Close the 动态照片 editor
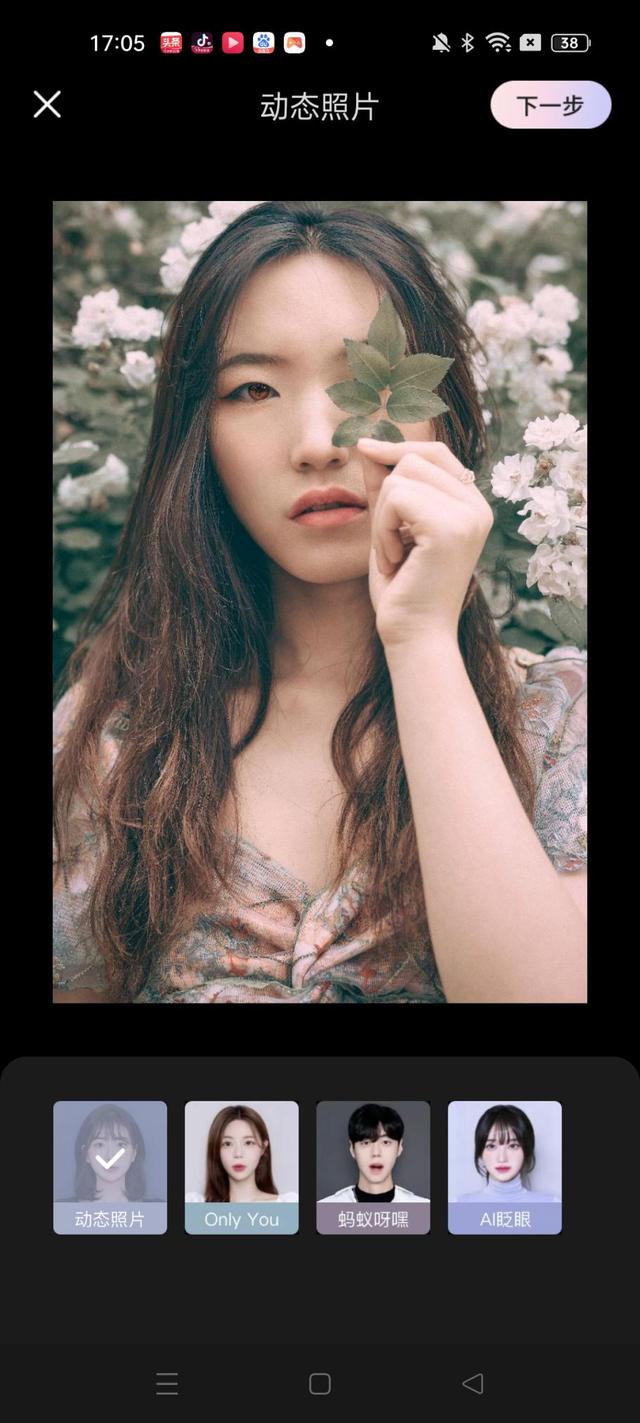This screenshot has width=640, height=1423. point(47,104)
